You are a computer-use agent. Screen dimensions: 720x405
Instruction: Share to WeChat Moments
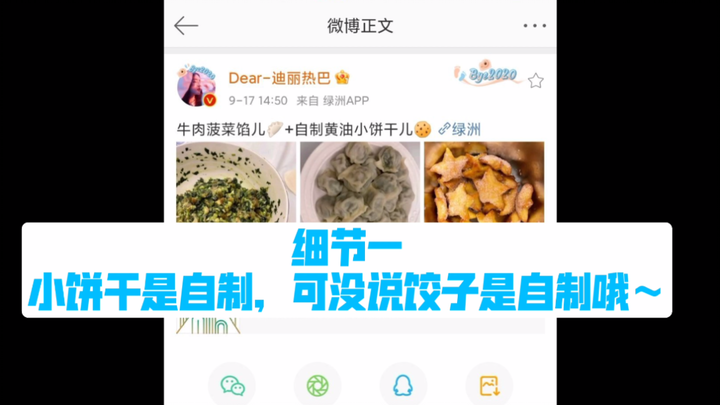tap(318, 385)
